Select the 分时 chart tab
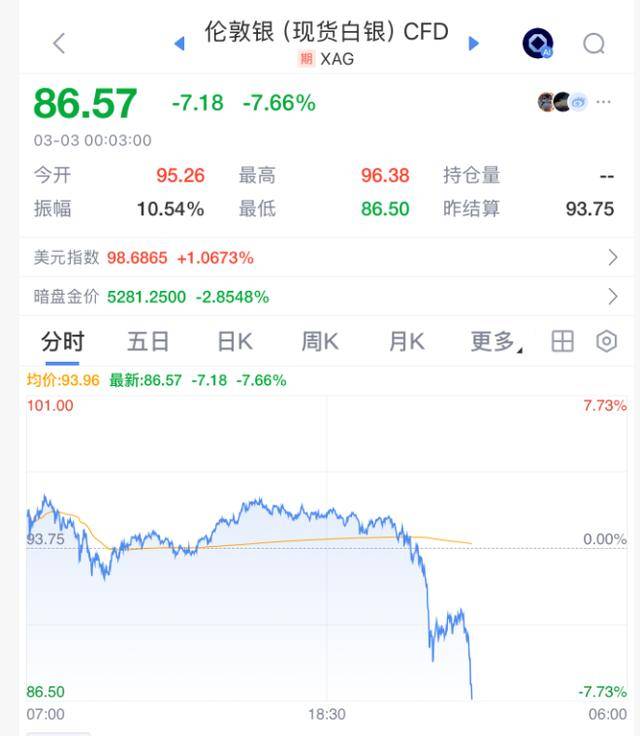 pos(62,342)
